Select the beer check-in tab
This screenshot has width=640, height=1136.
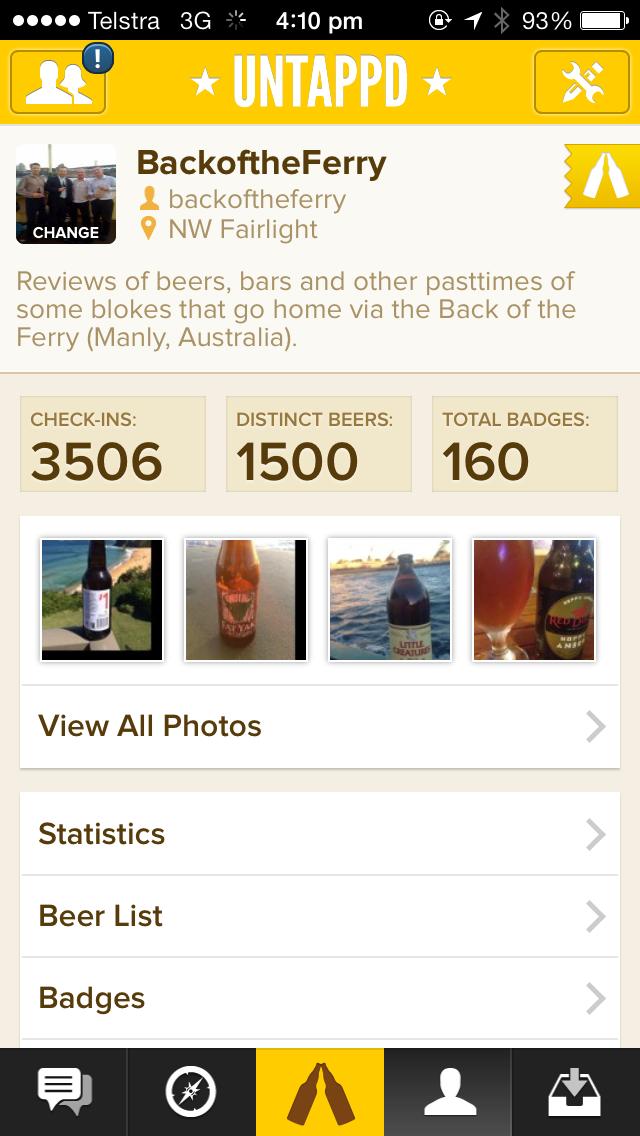click(x=320, y=1092)
